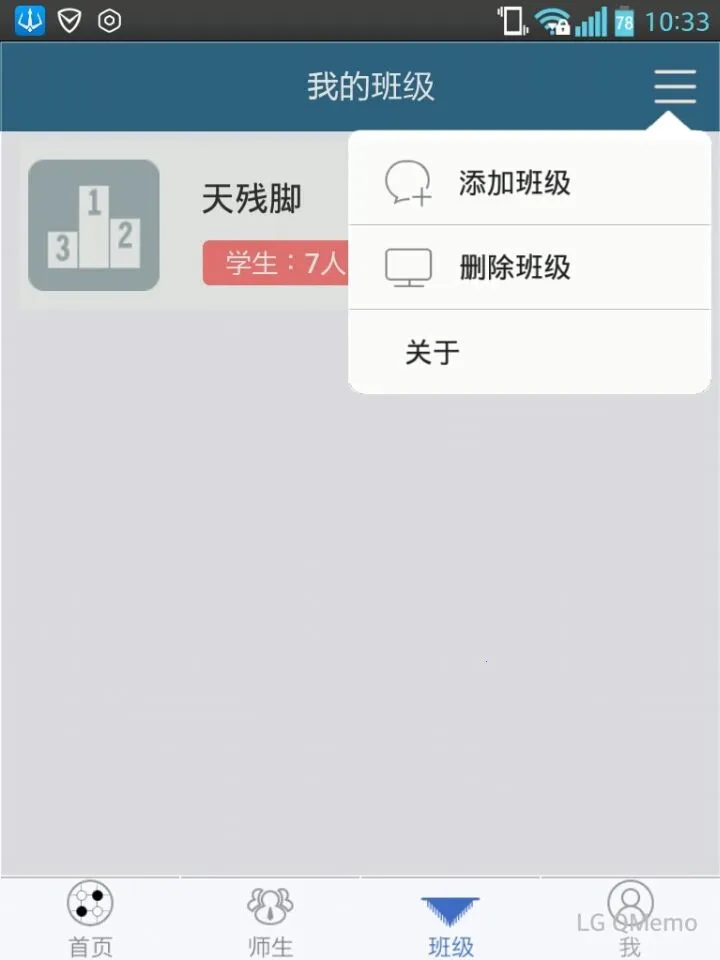Select the 首页 home icon
The height and width of the screenshot is (960, 720).
[89, 902]
